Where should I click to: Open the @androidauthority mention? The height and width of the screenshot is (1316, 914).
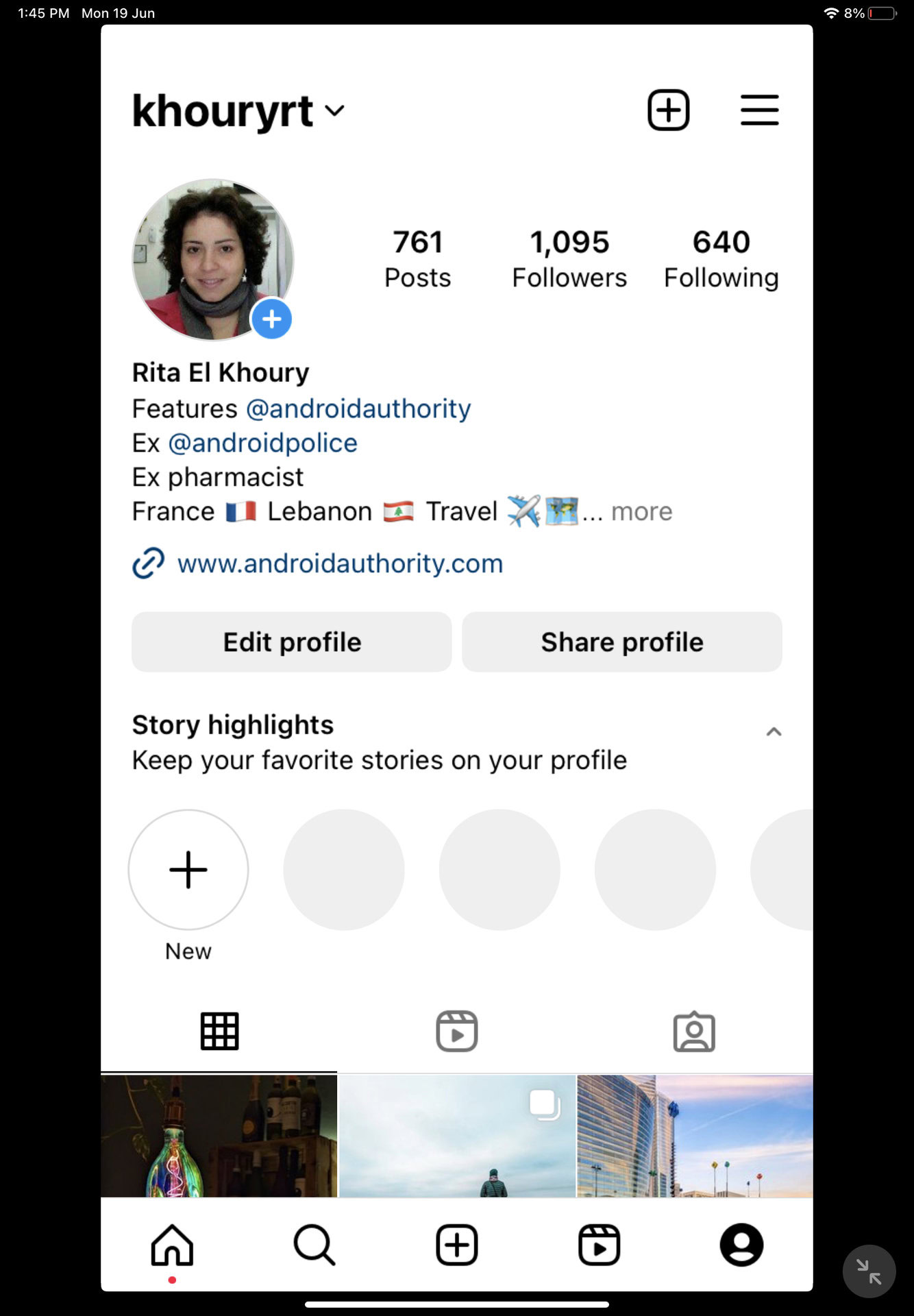point(358,409)
